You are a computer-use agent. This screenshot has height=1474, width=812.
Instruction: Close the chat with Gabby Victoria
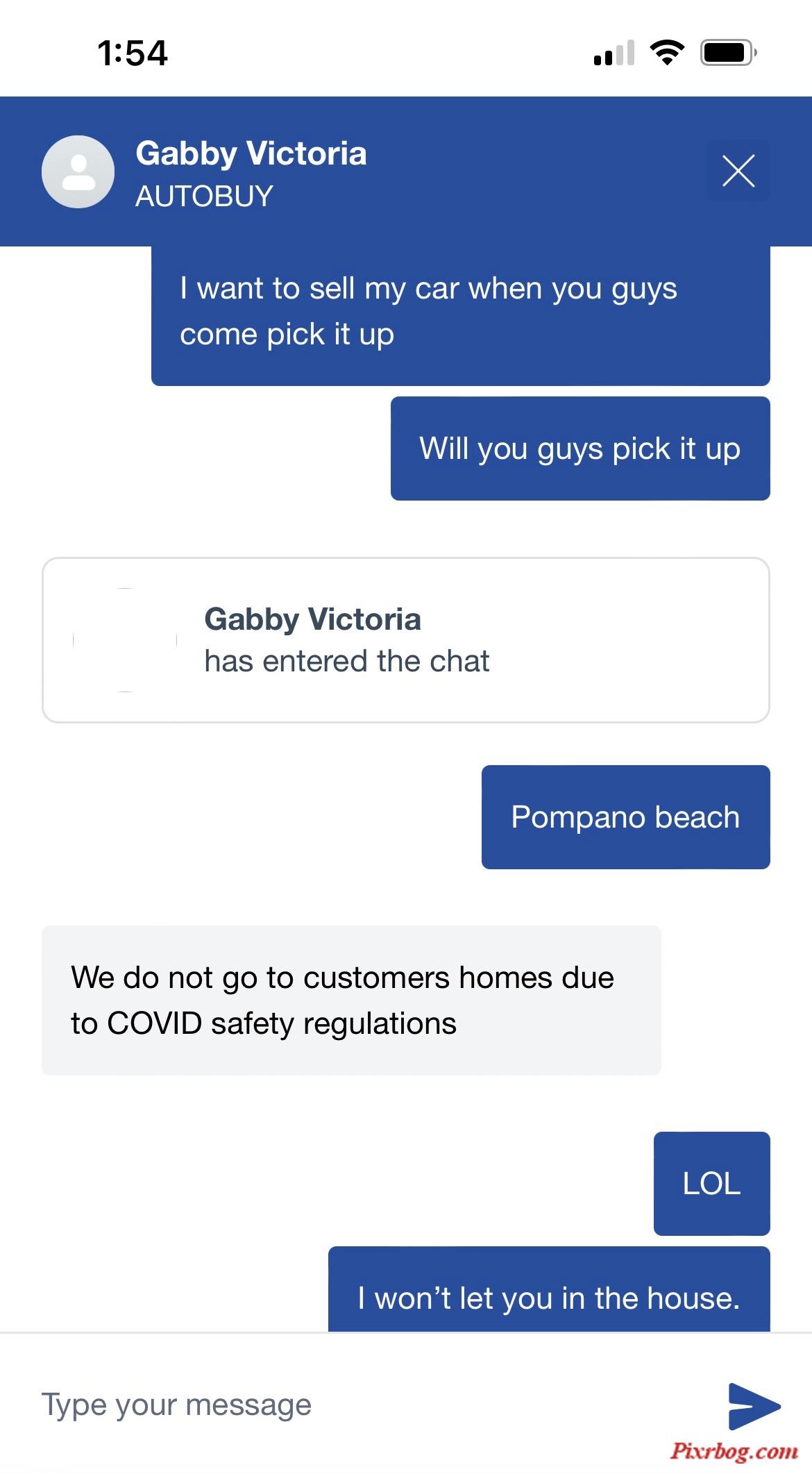738,171
